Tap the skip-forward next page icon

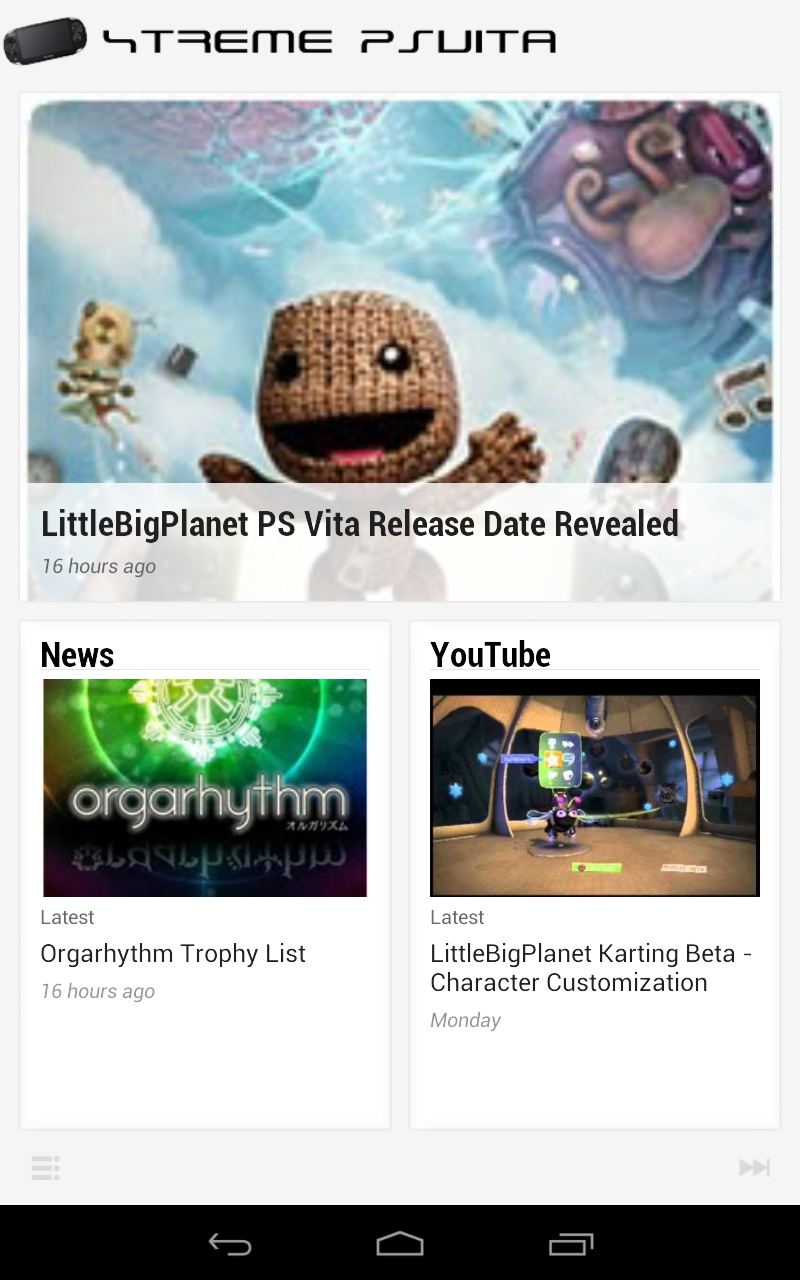pyautogui.click(x=754, y=1167)
